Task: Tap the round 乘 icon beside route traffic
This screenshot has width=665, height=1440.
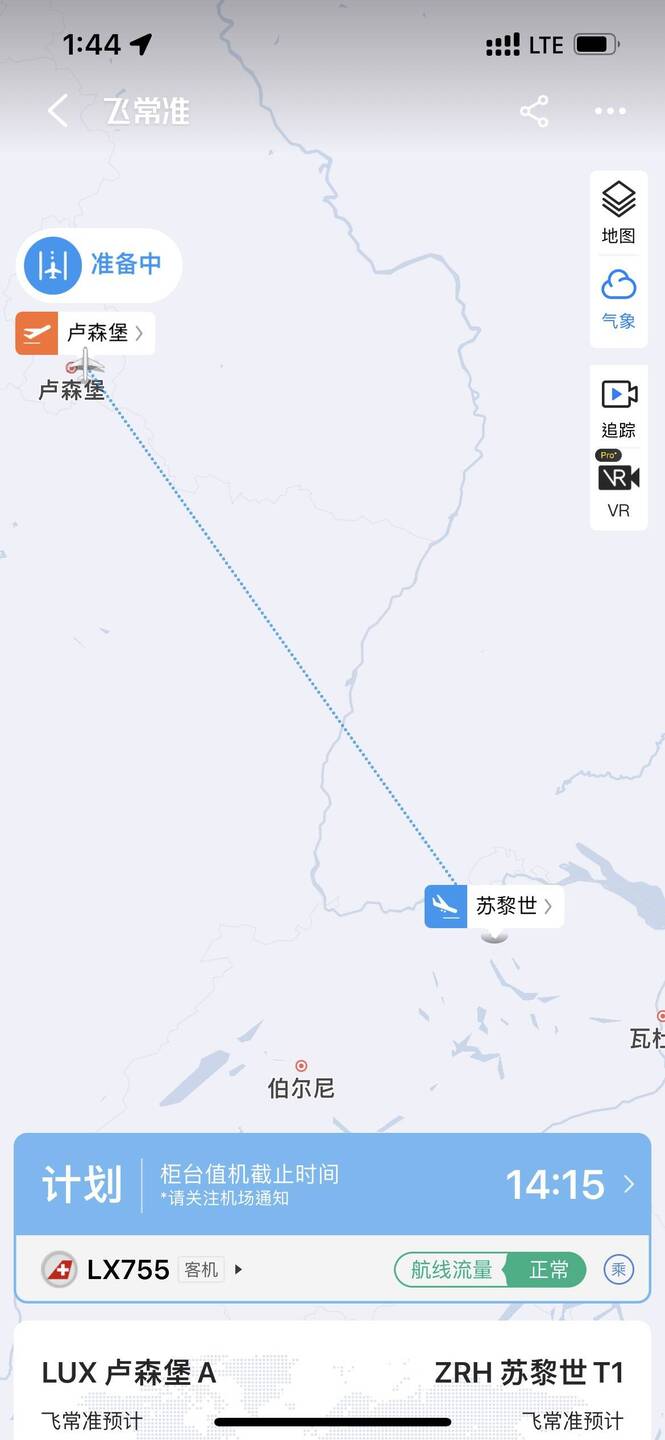Action: pyautogui.click(x=619, y=1270)
